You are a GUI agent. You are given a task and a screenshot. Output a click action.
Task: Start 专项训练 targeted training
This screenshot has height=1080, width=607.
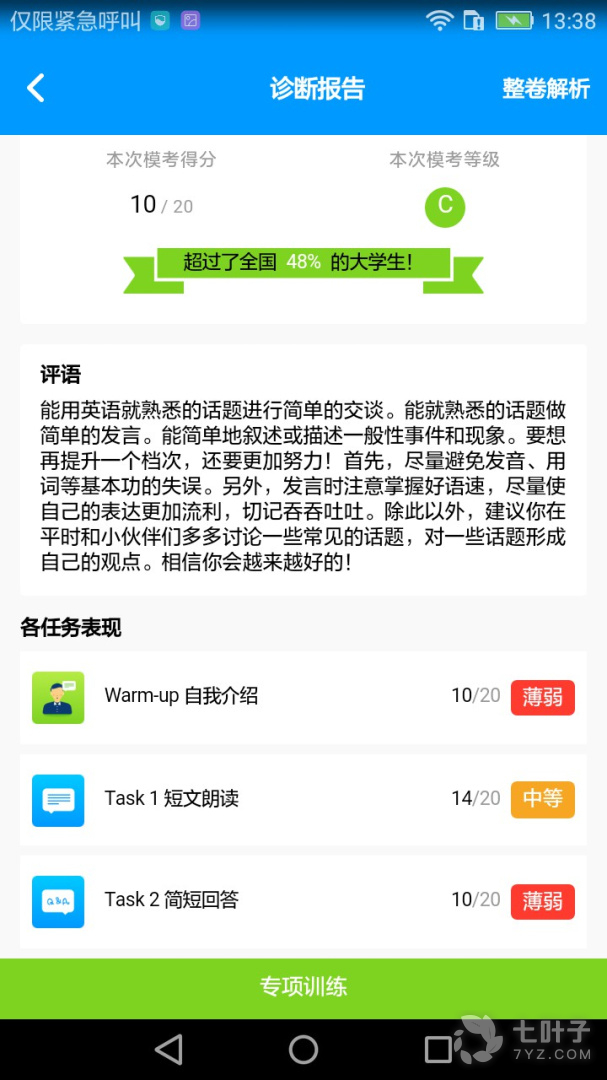[303, 987]
